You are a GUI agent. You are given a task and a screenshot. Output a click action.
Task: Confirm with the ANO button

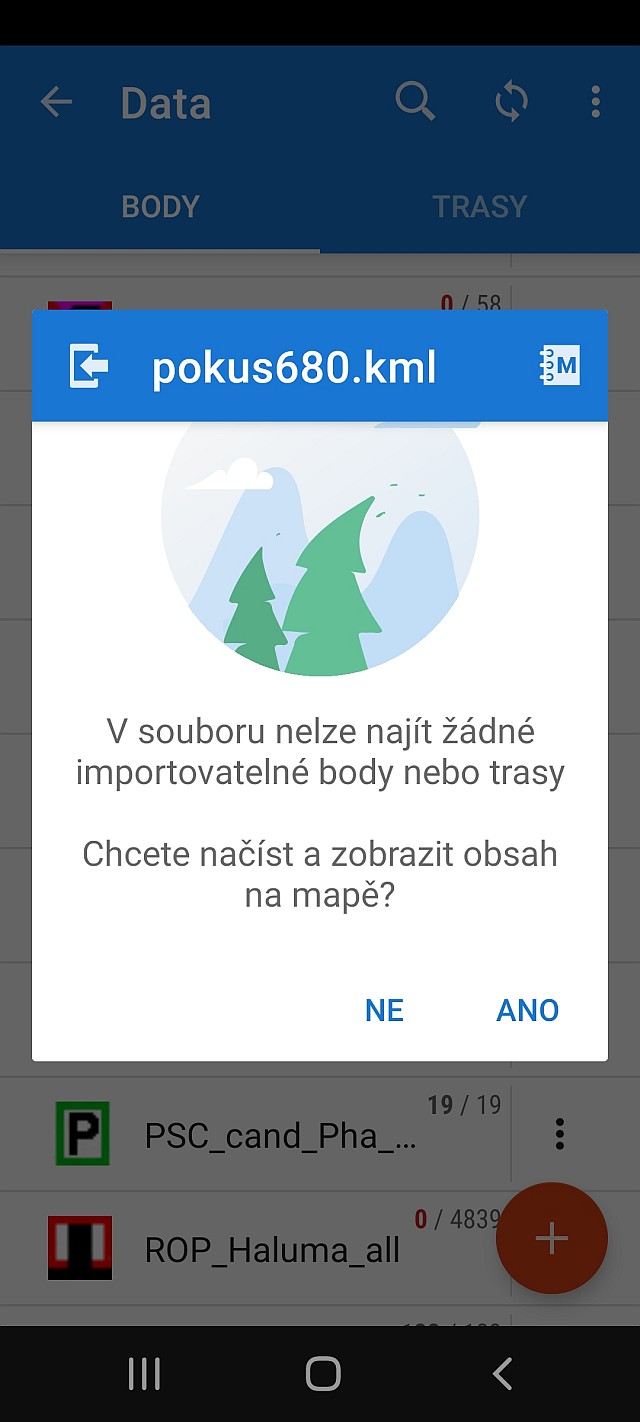(x=527, y=1010)
